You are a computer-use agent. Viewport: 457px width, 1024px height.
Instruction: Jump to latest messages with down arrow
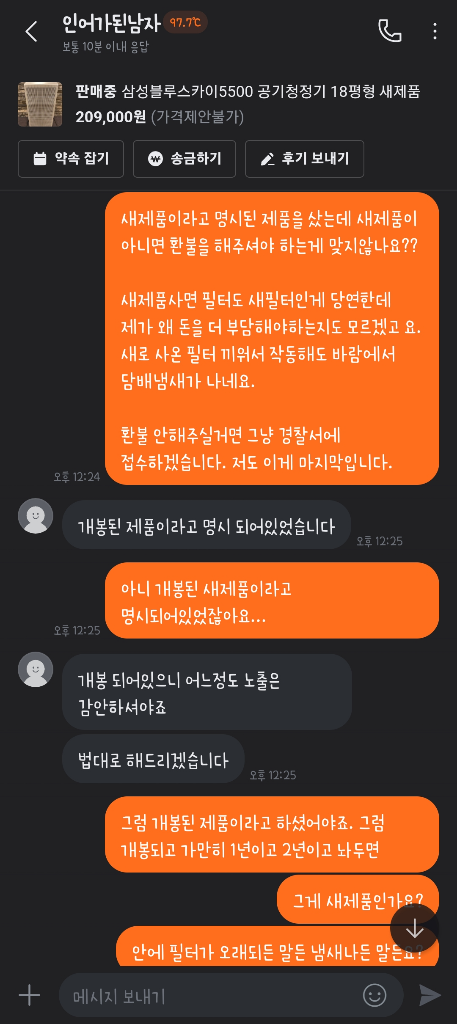point(414,928)
